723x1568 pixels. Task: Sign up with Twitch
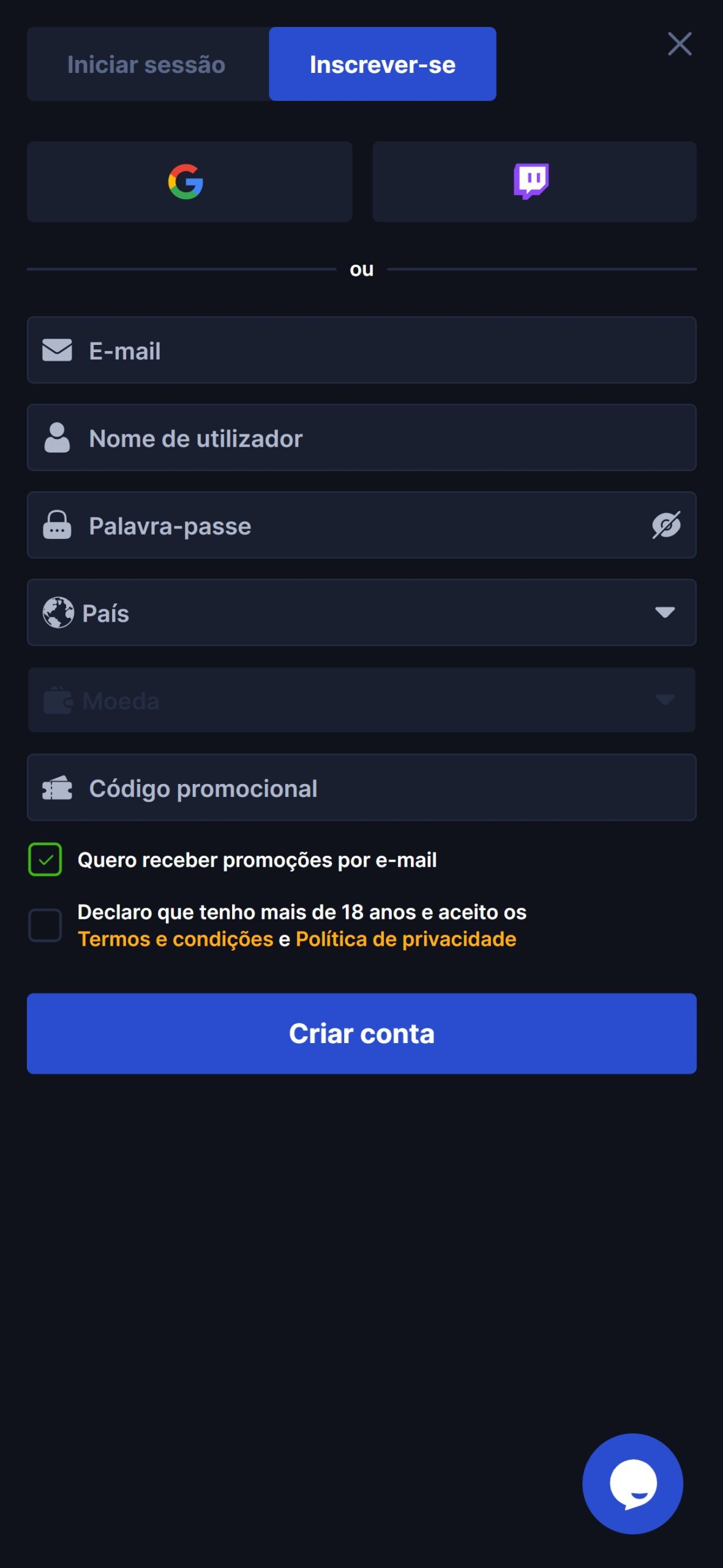point(534,182)
